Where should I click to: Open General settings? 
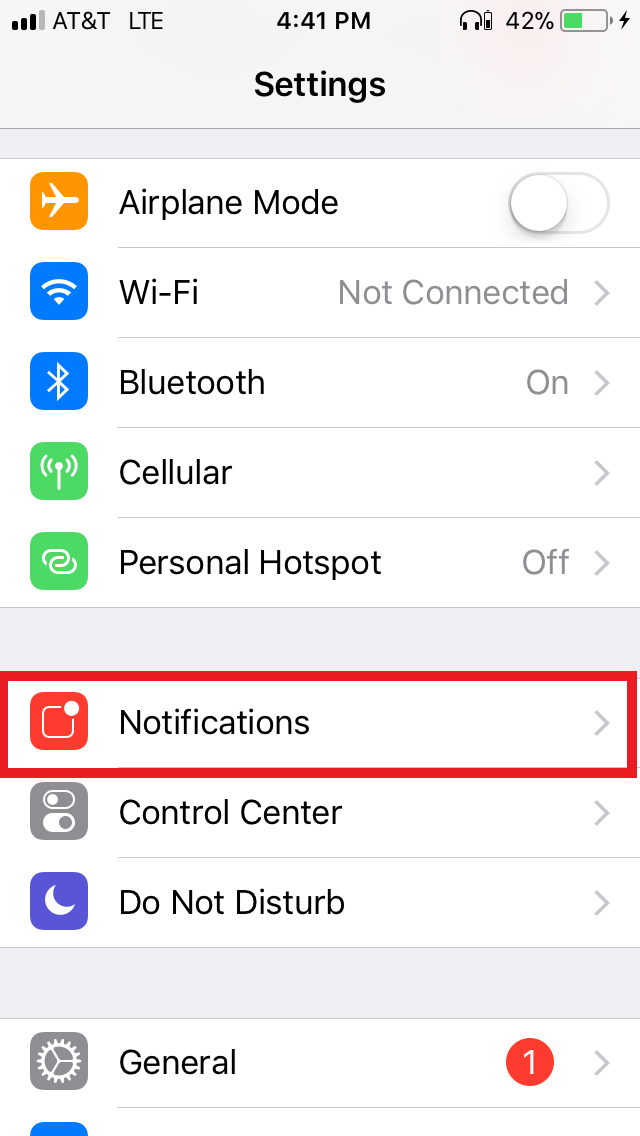pos(320,1063)
